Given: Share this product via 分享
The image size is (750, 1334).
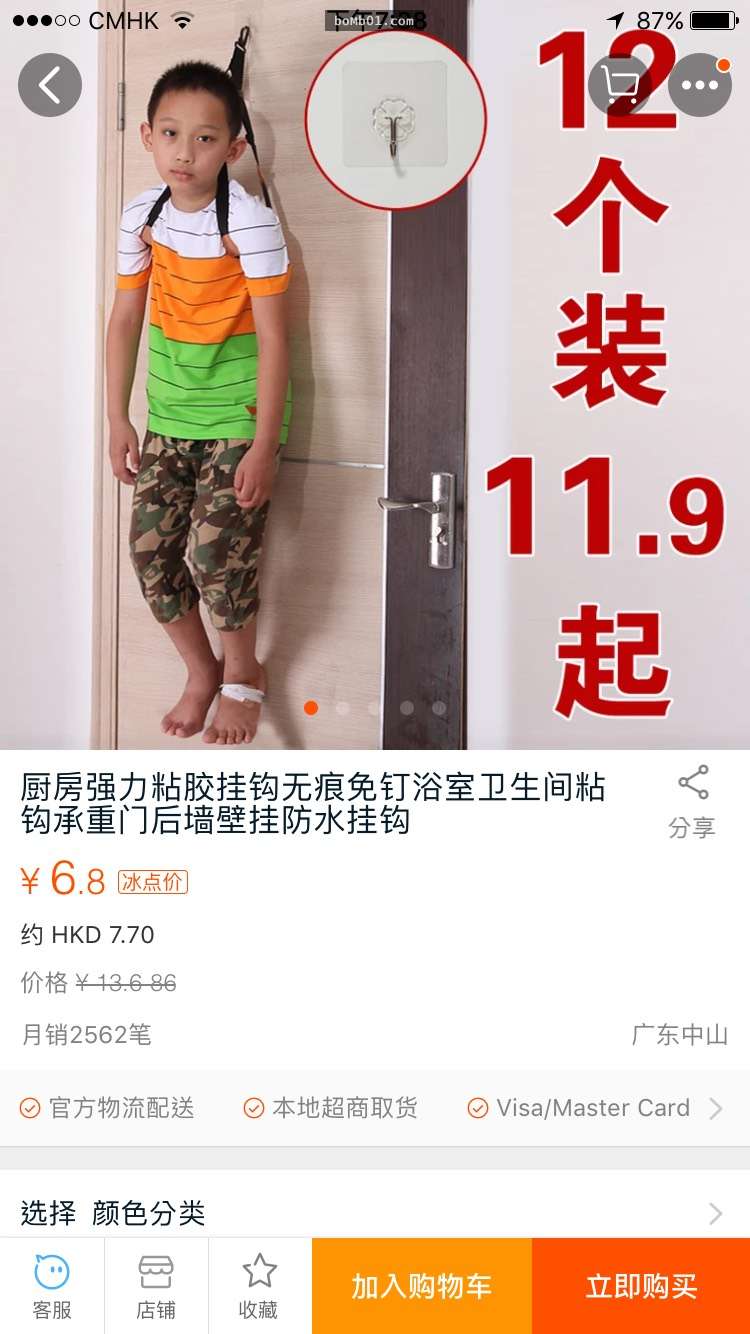Looking at the screenshot, I should click(692, 800).
